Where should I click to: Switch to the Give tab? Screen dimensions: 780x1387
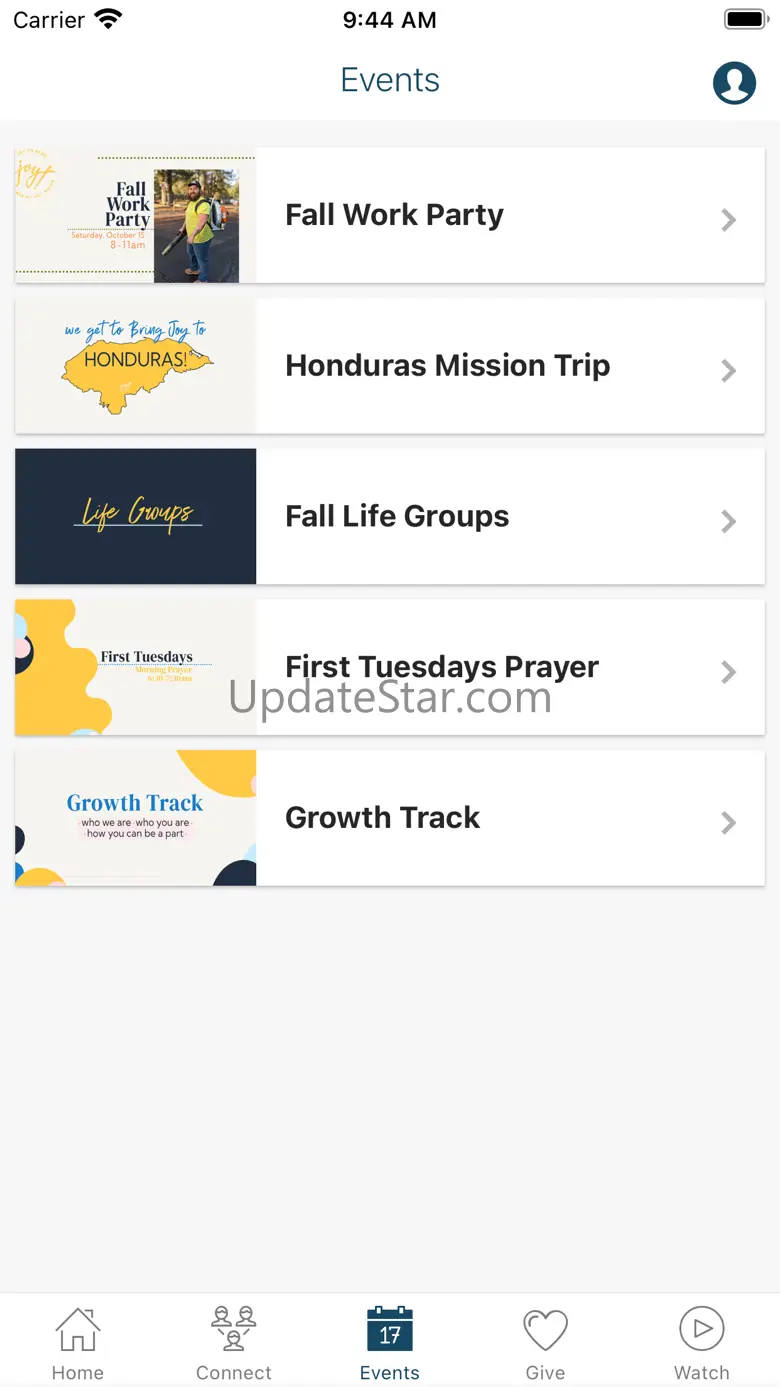point(545,1343)
